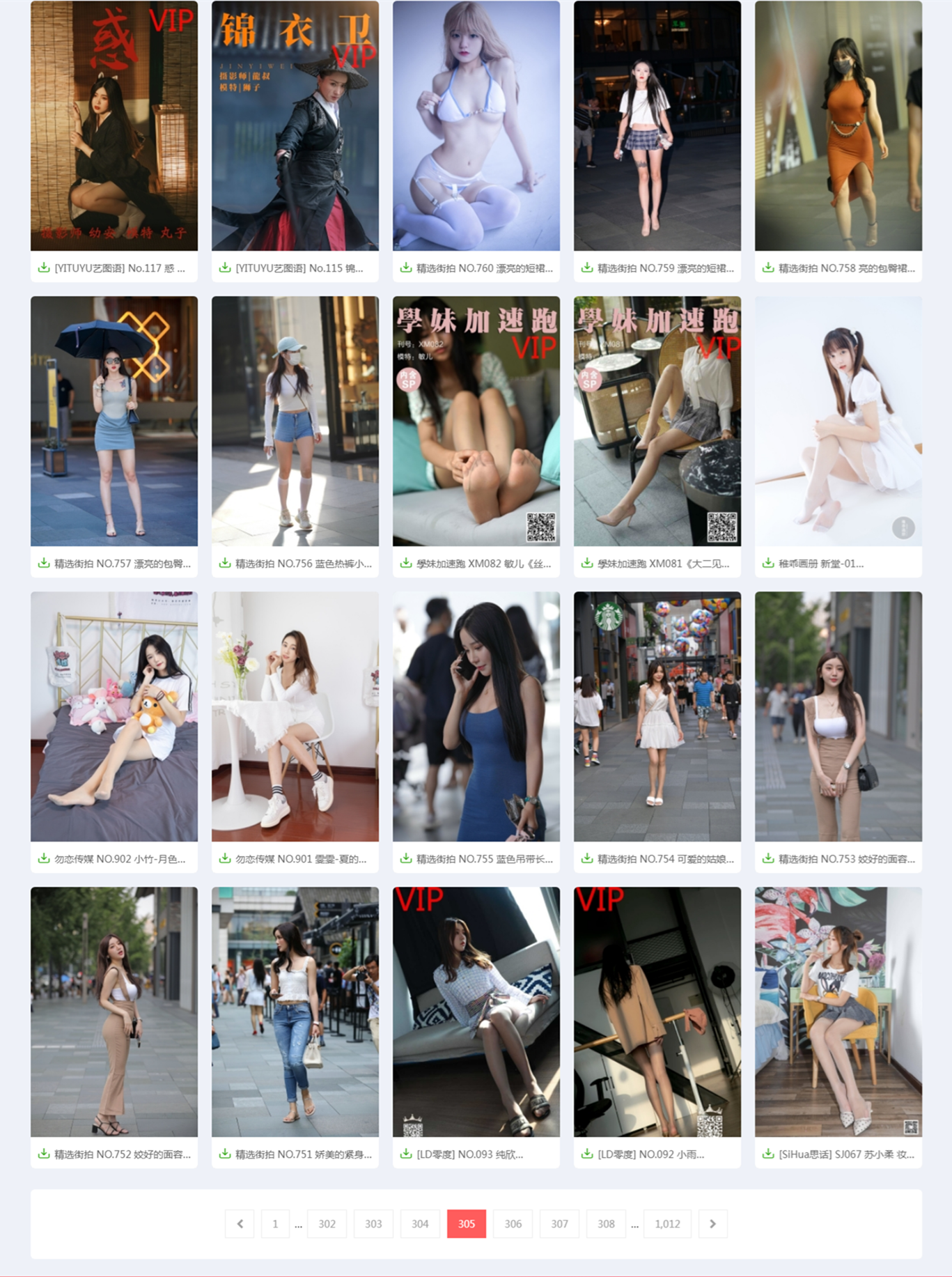This screenshot has height=1277, width=952.
Task: Select page 303
Action: (373, 1224)
